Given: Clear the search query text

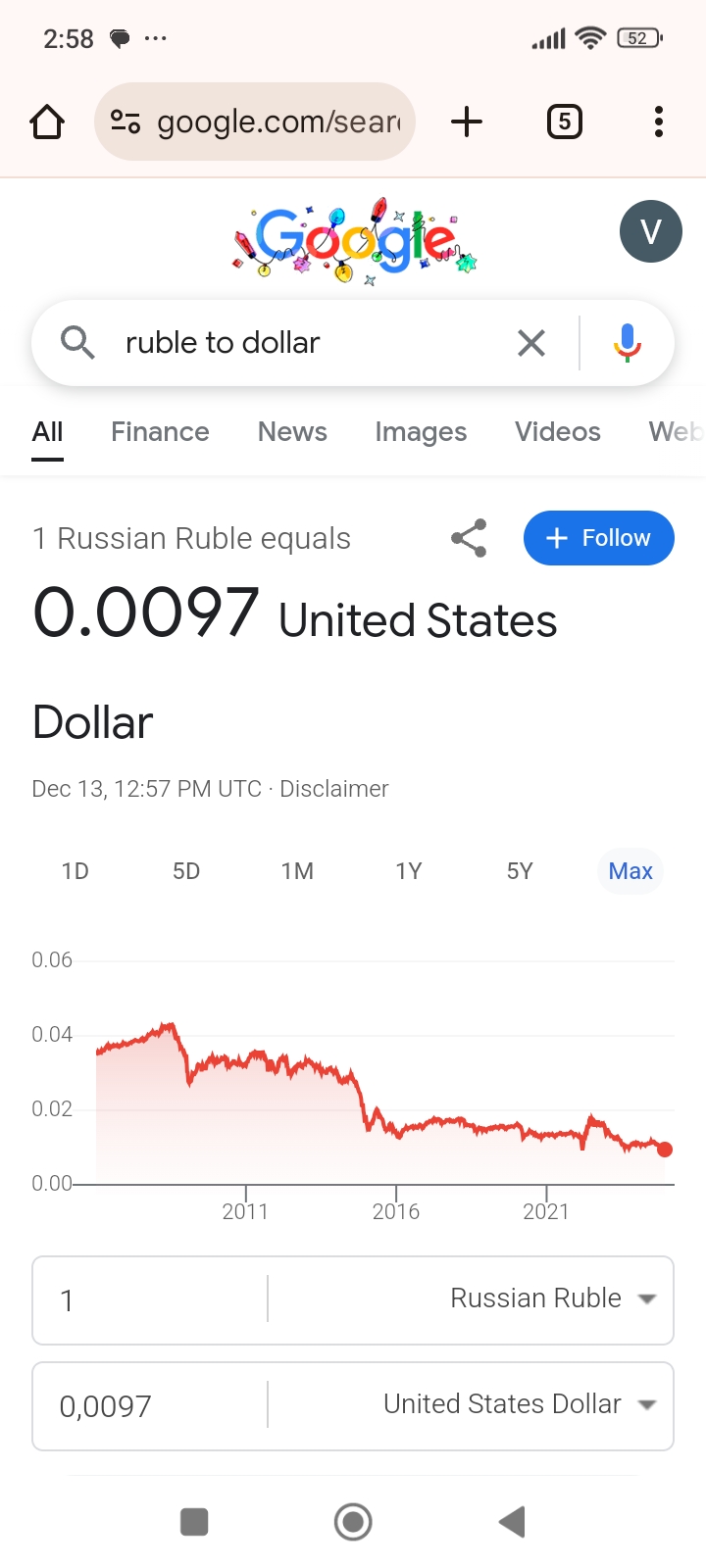Looking at the screenshot, I should tap(531, 343).
